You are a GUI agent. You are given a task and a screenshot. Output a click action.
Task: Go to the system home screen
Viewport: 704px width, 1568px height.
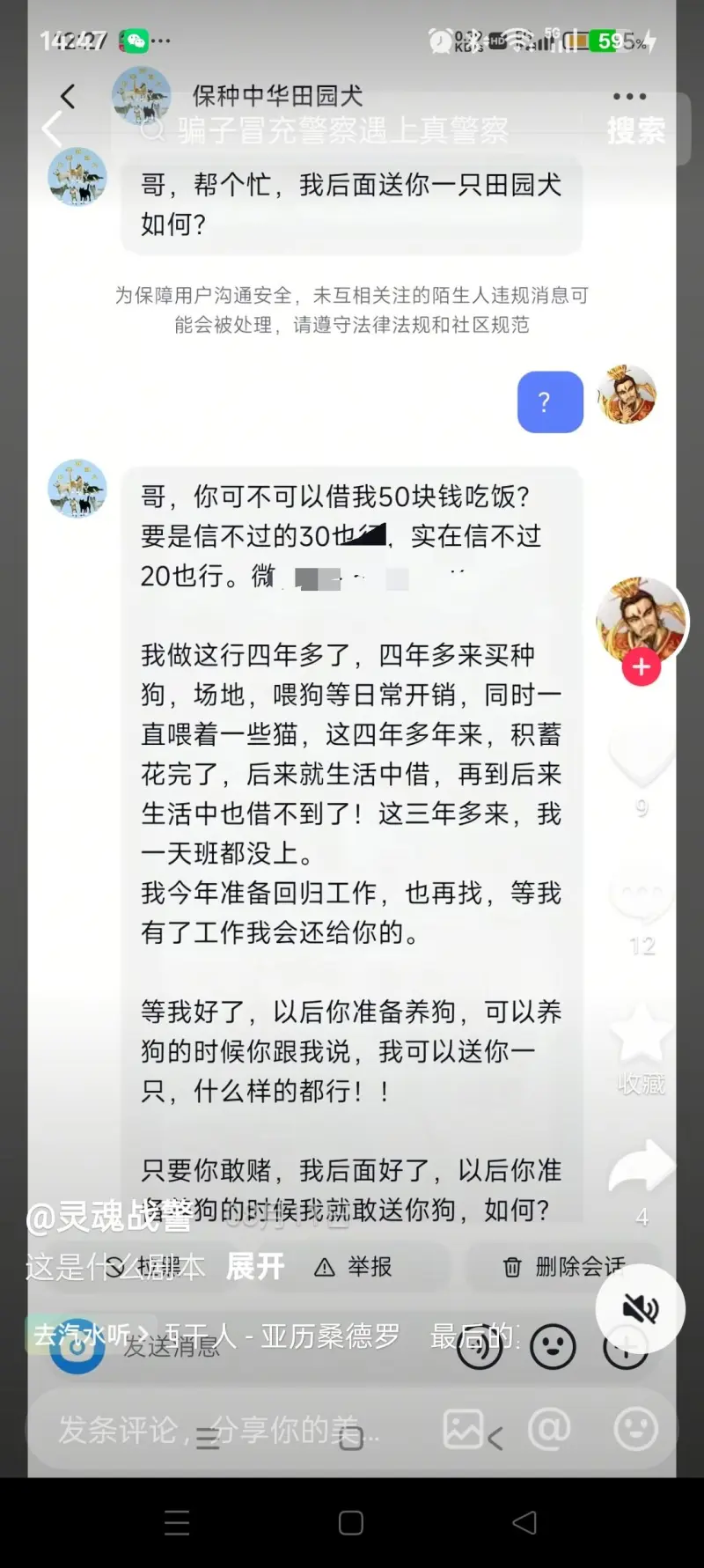(350, 1523)
